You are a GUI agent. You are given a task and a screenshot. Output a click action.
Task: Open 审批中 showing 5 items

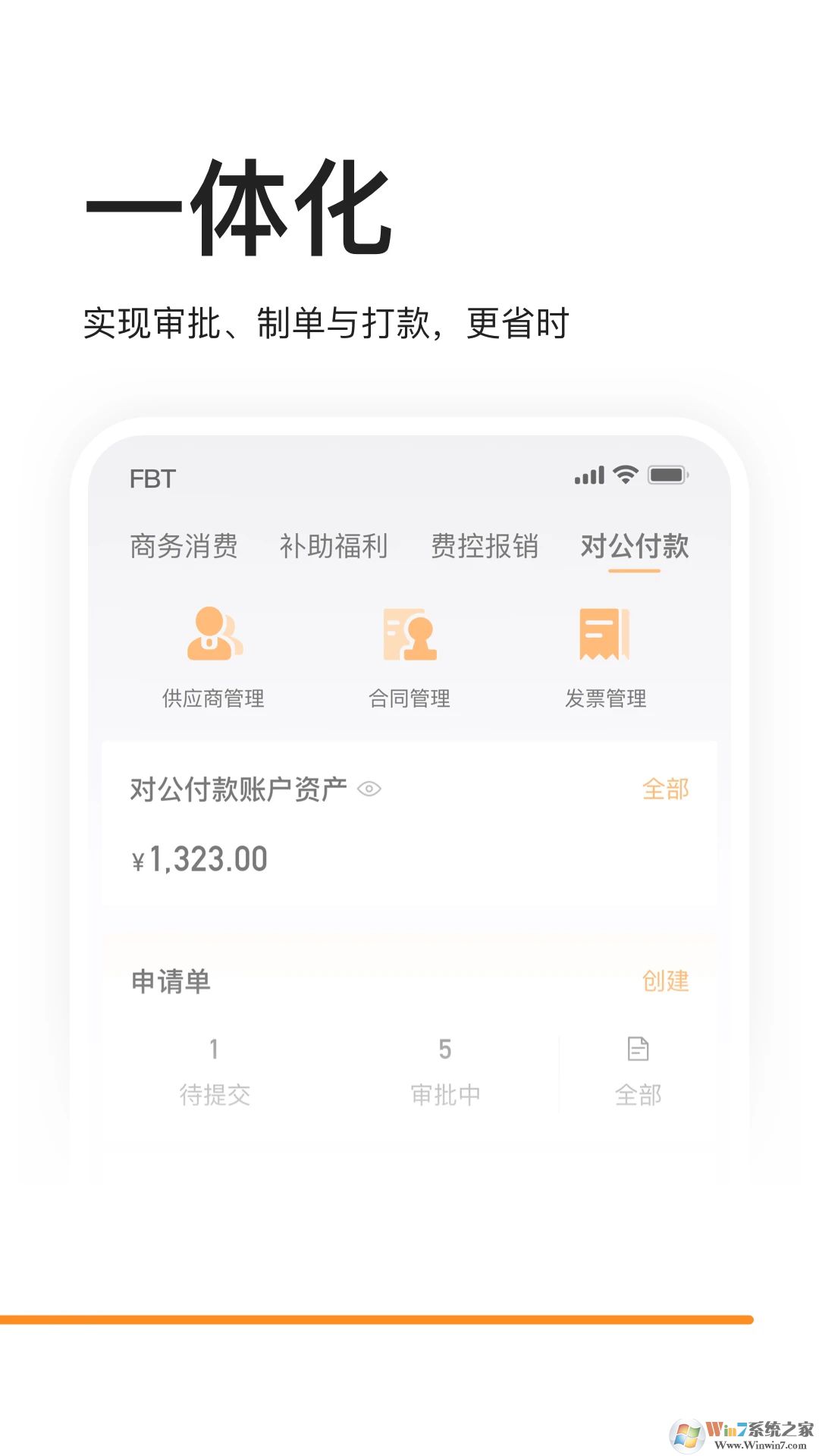click(x=444, y=1093)
